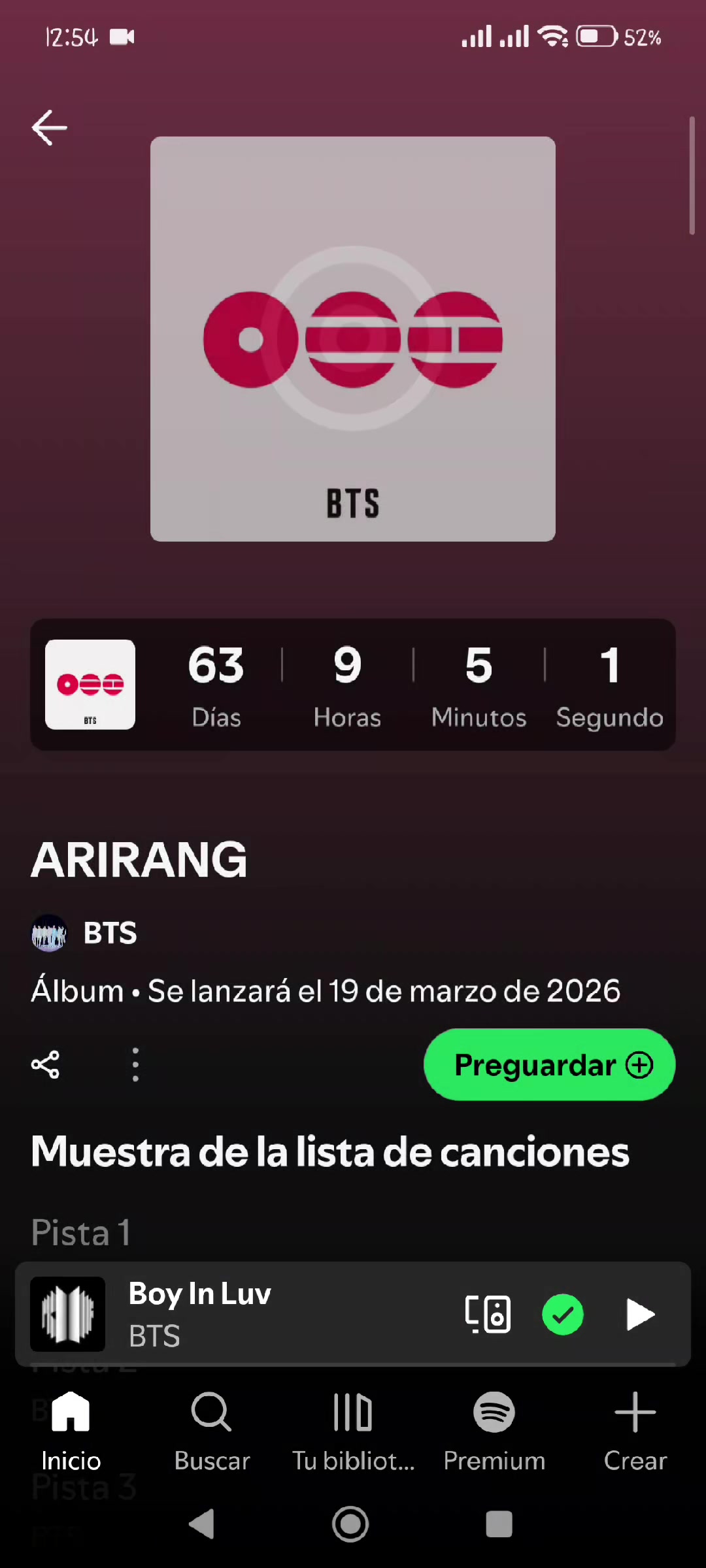The height and width of the screenshot is (1568, 706).
Task: Go to the Premium tab
Action: click(494, 1432)
